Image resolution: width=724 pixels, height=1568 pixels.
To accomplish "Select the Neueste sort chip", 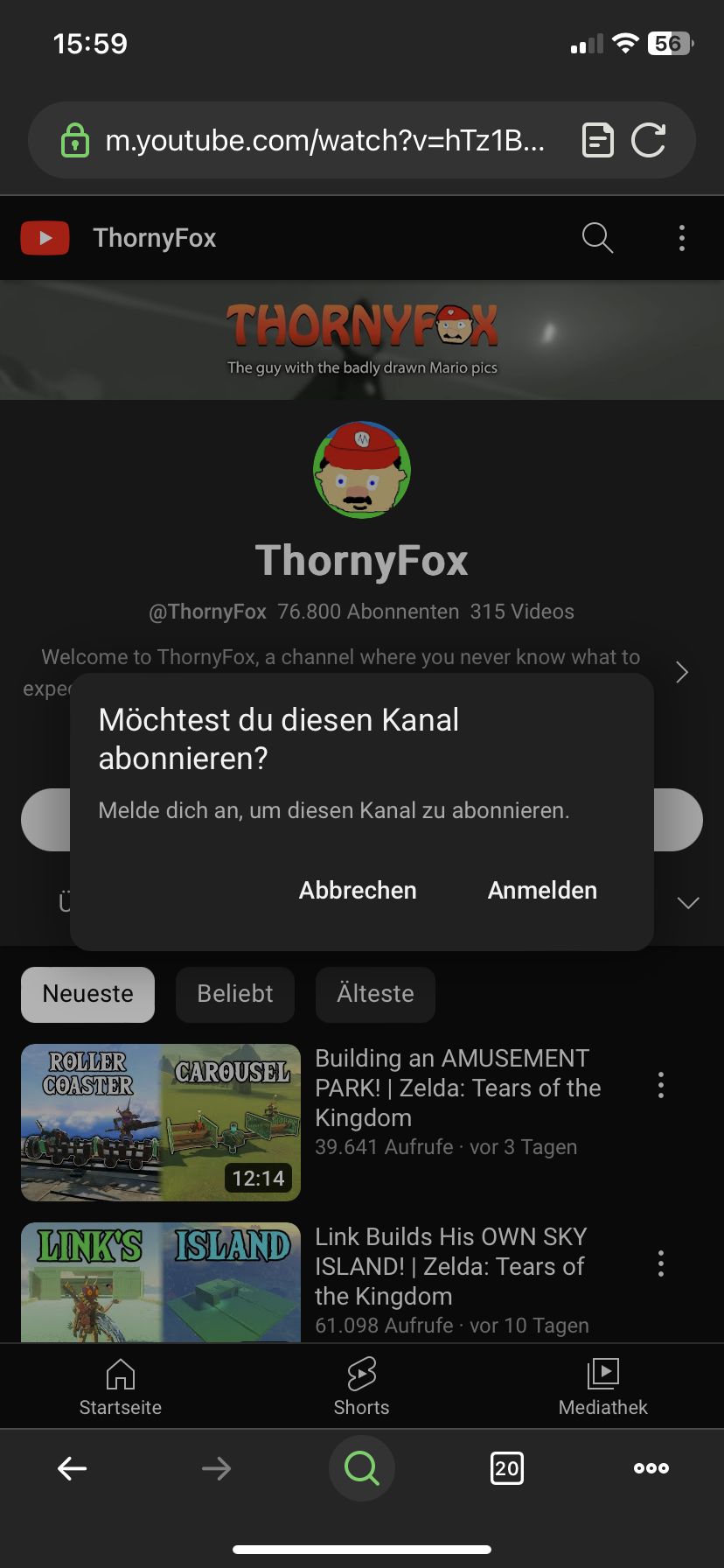I will click(x=87, y=994).
